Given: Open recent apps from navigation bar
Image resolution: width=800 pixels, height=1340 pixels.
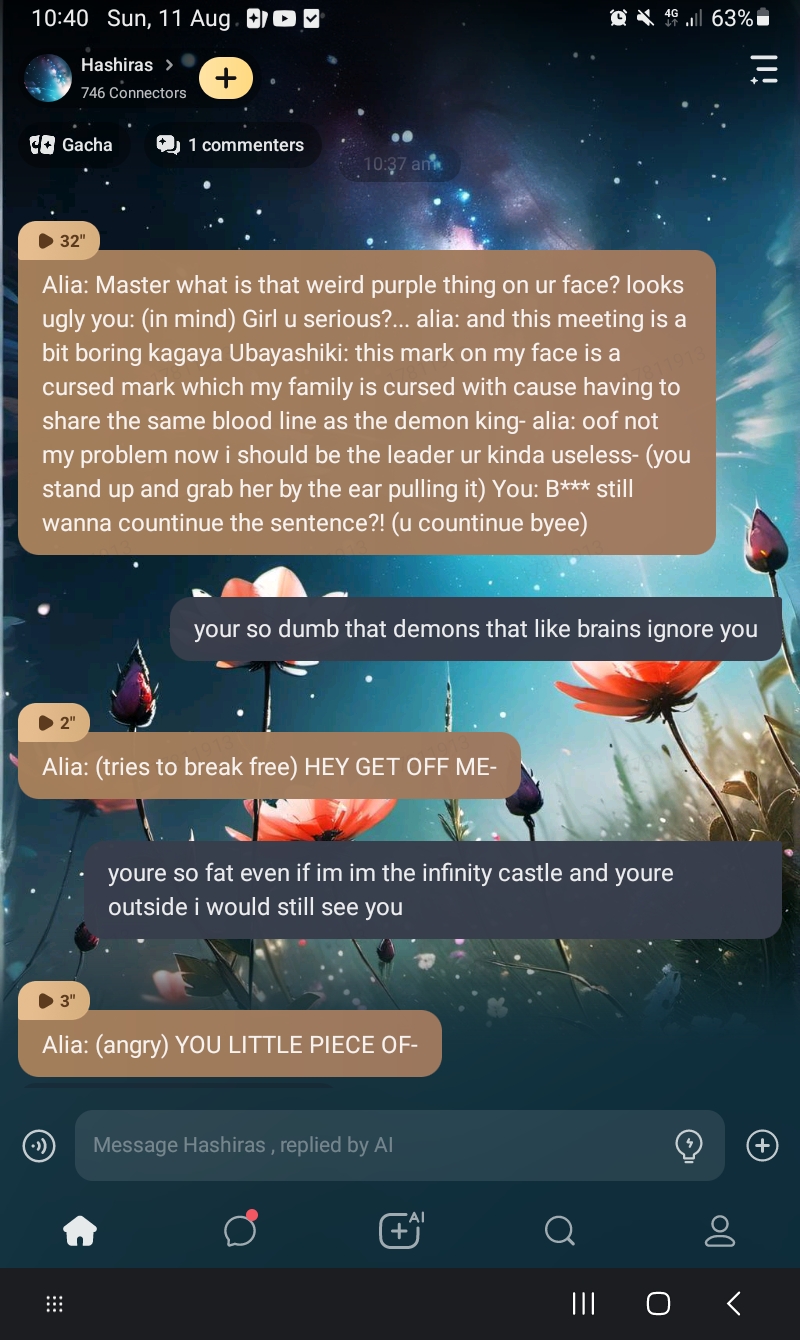Looking at the screenshot, I should [x=583, y=1303].
